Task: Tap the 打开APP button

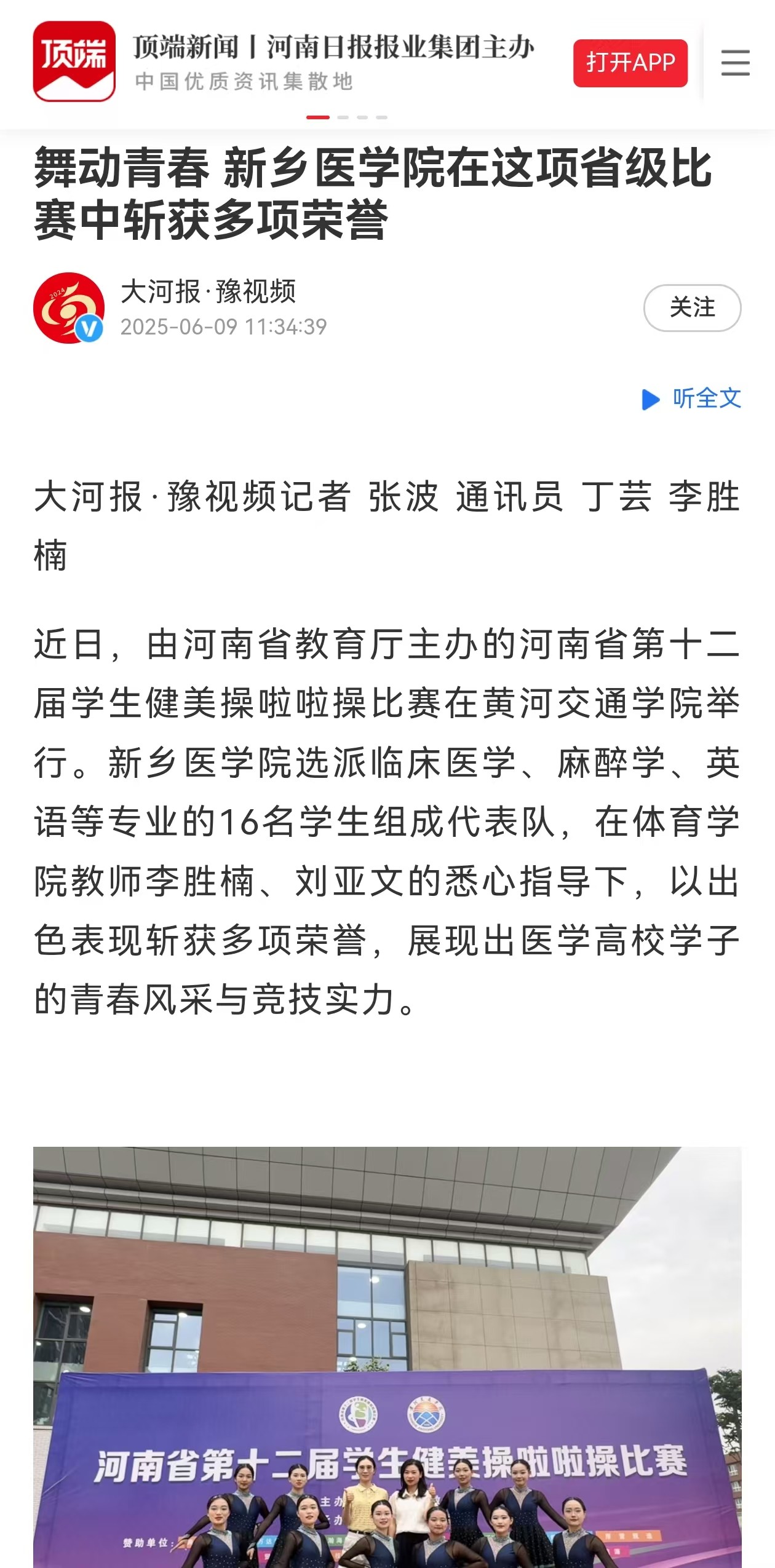Action: coord(630,63)
